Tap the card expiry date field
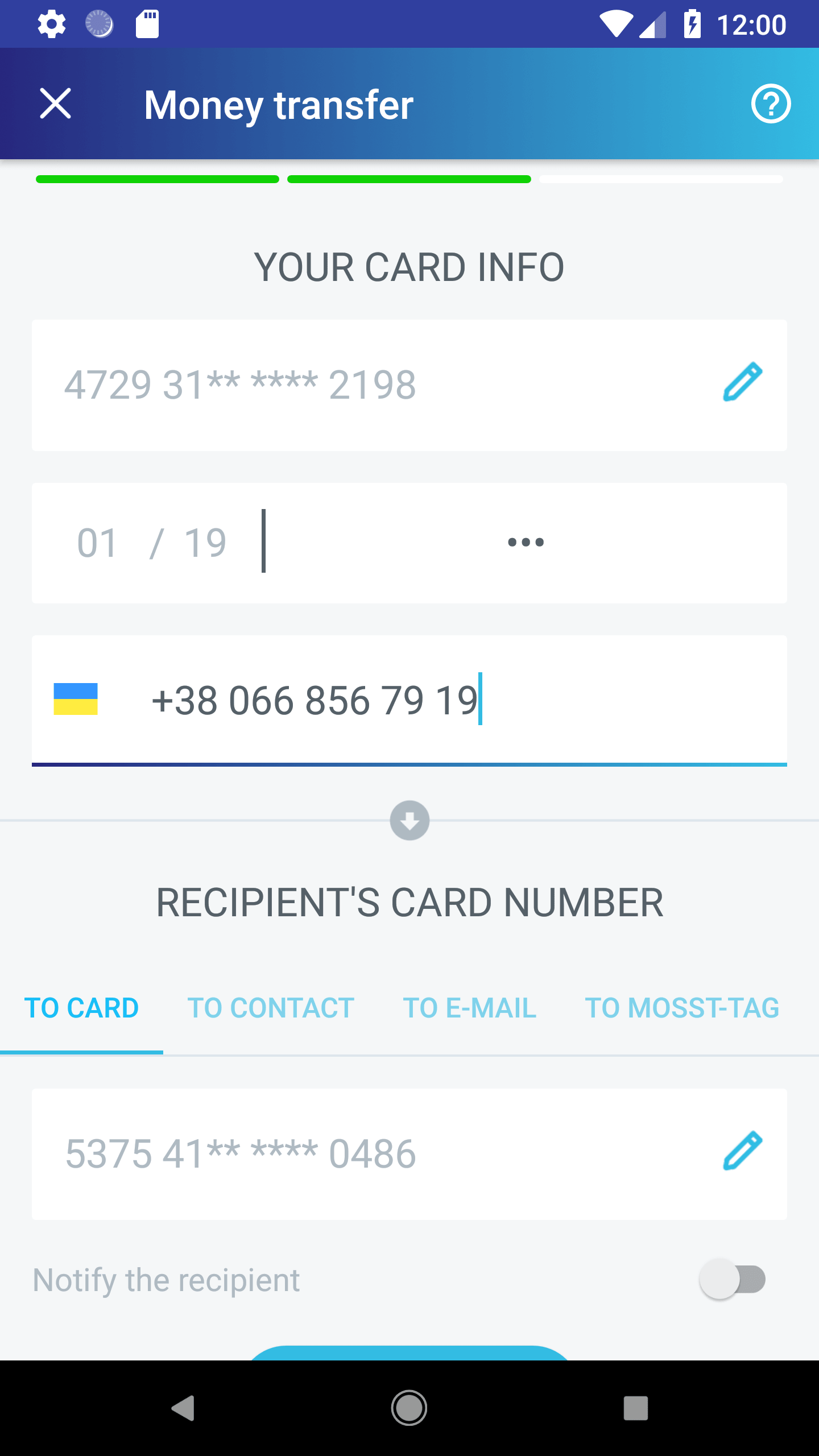Image resolution: width=819 pixels, height=1456 pixels. (x=152, y=543)
